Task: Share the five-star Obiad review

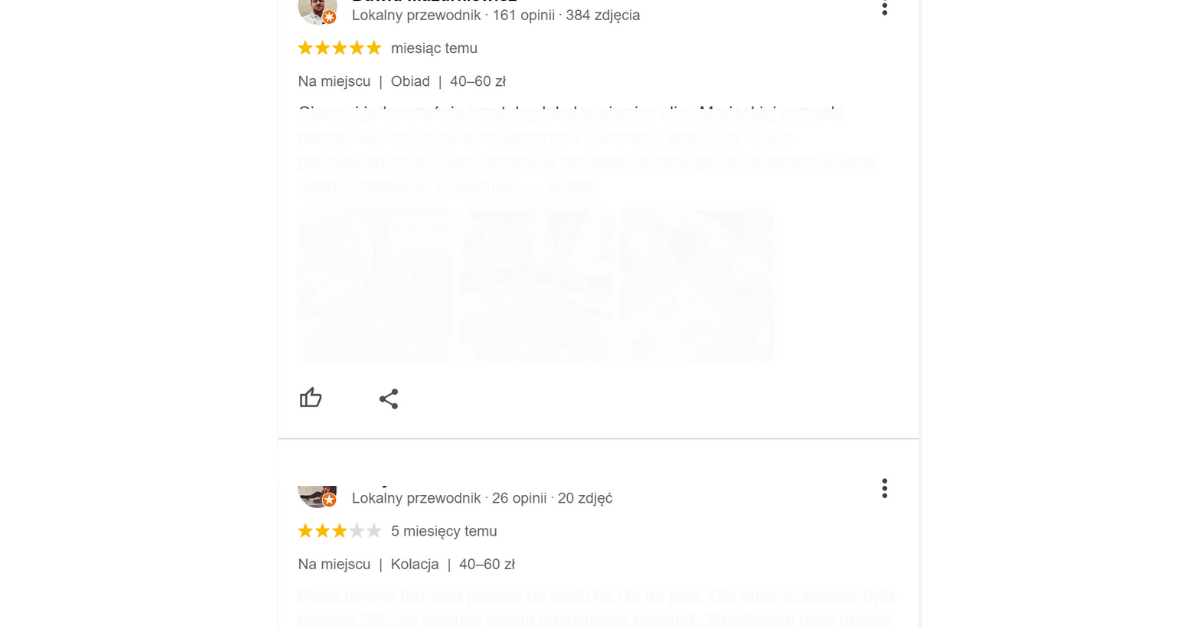Action: [x=389, y=399]
